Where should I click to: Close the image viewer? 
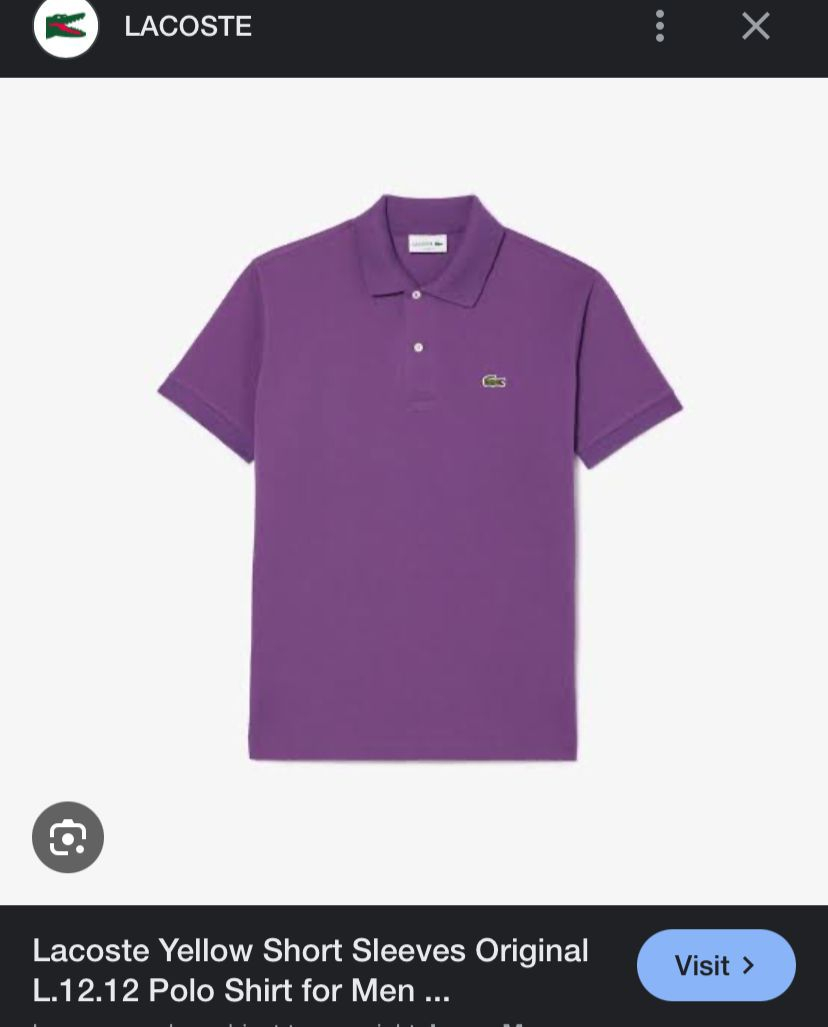pos(755,26)
